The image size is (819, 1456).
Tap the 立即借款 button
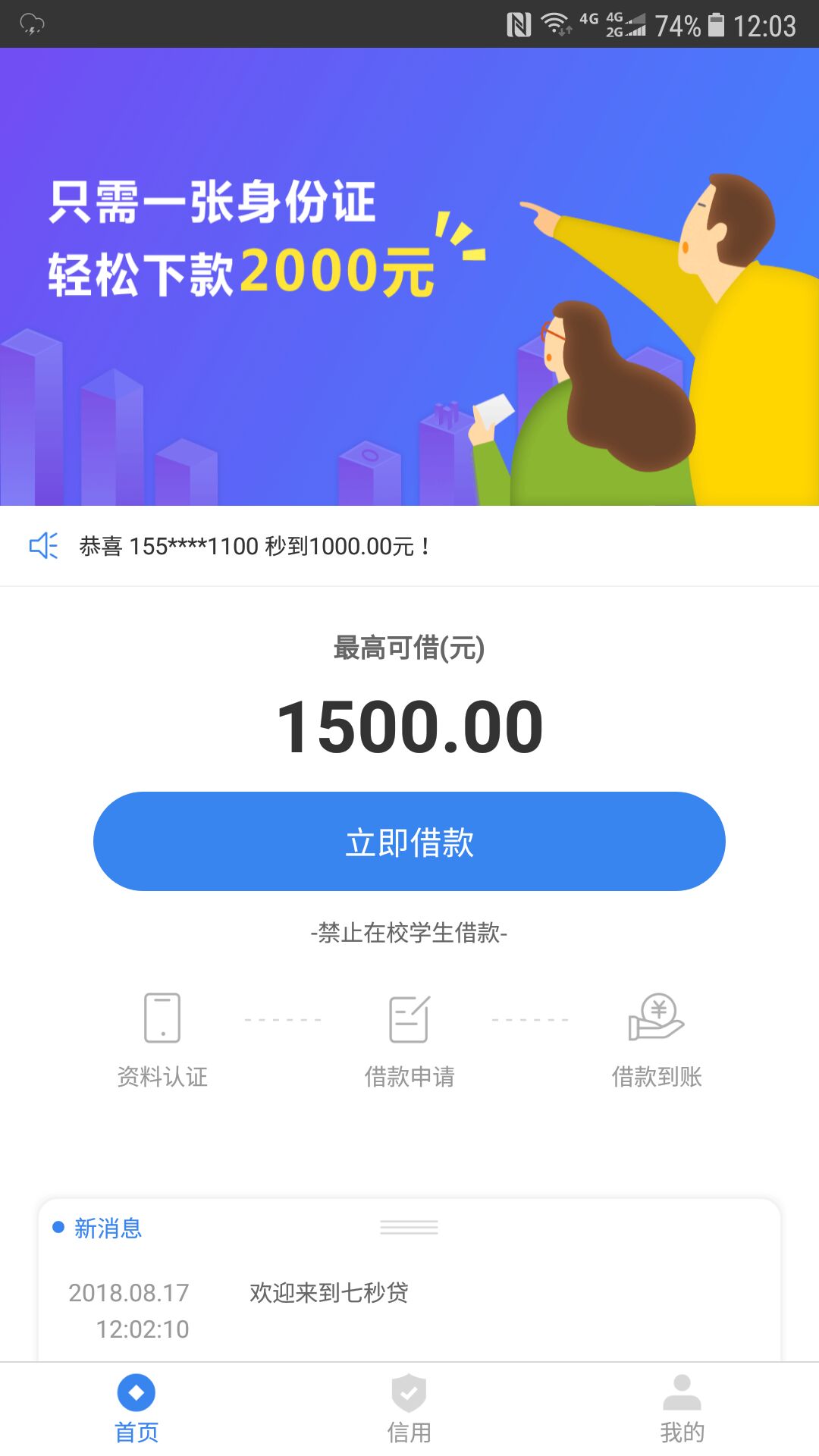click(x=409, y=842)
